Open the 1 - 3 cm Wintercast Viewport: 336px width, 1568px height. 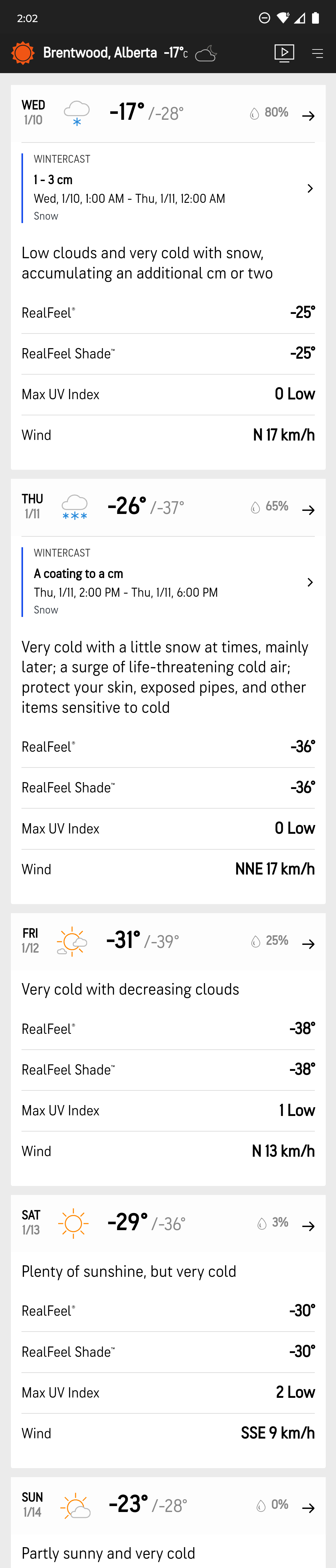pyautogui.click(x=168, y=189)
